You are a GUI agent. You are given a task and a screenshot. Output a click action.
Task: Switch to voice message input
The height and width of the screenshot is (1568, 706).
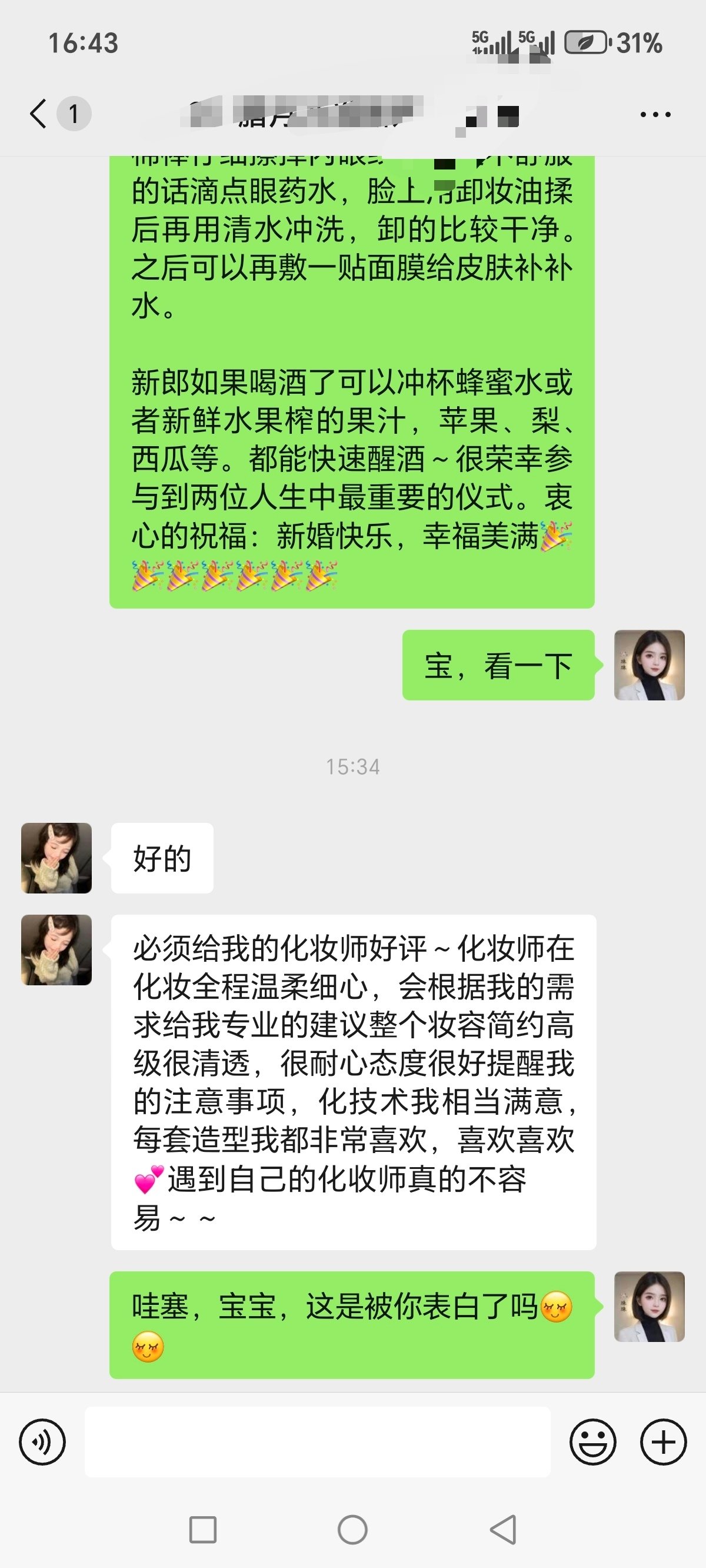[42, 1441]
